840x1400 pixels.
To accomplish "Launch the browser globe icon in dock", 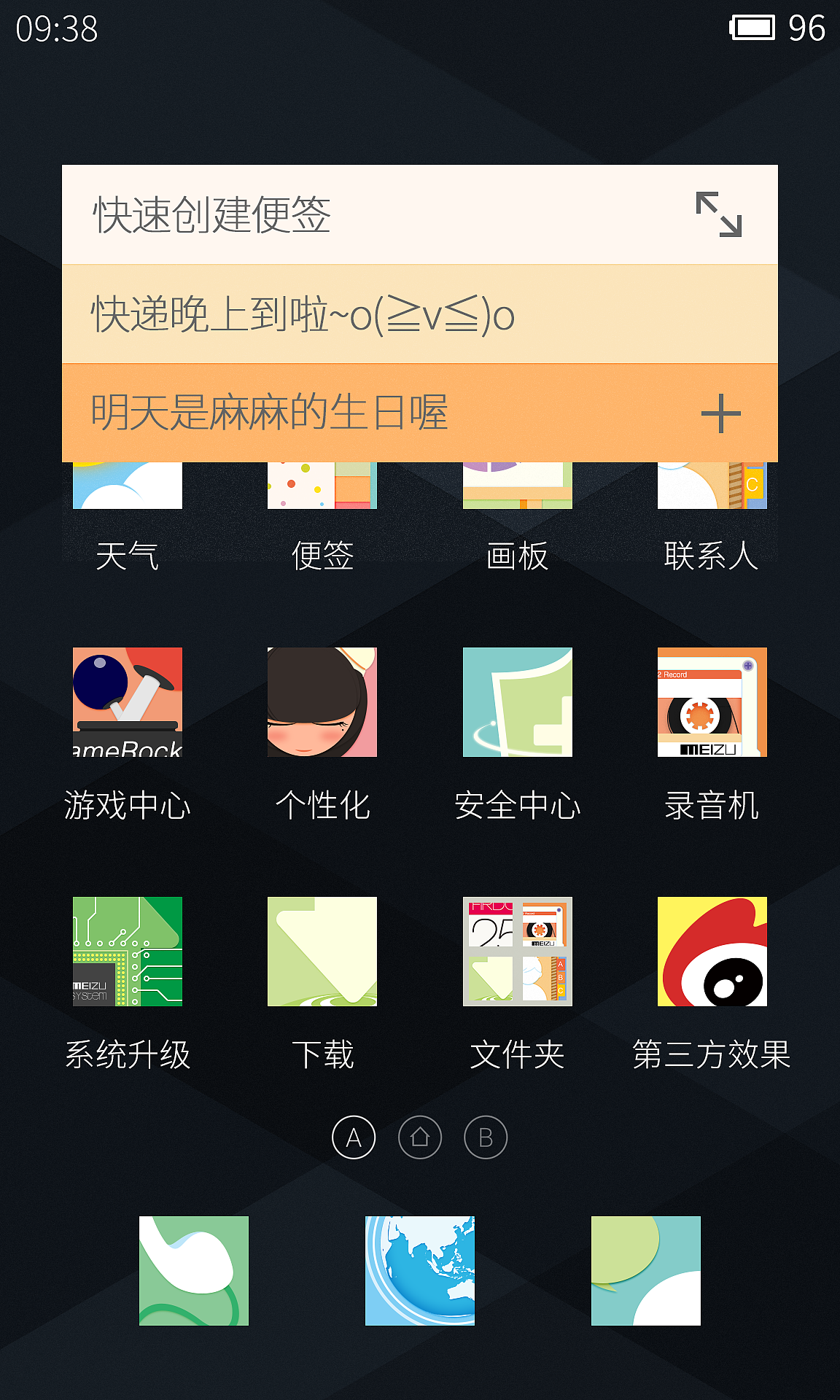I will pyautogui.click(x=420, y=1271).
